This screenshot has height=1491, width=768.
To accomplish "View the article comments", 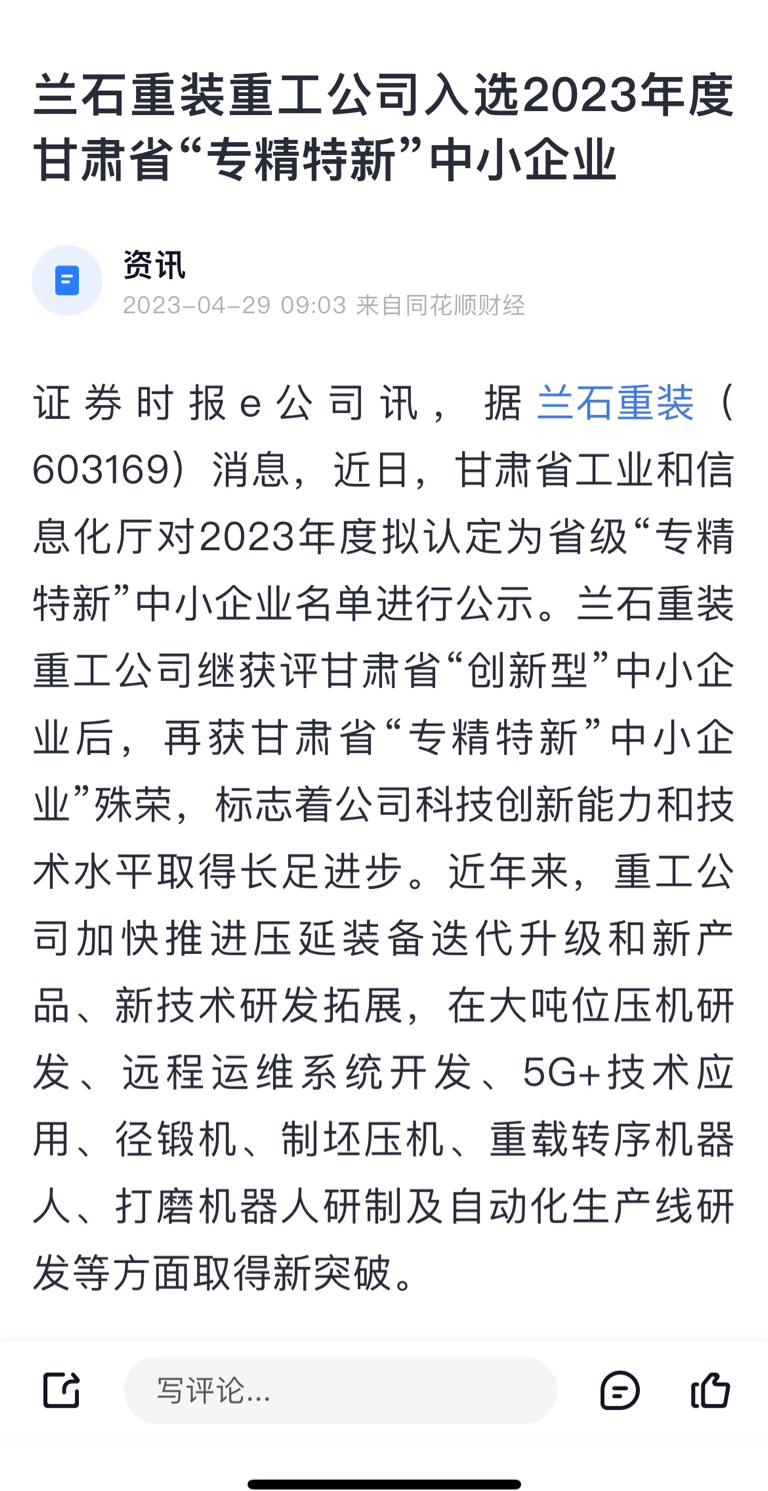I will pyautogui.click(x=620, y=1390).
